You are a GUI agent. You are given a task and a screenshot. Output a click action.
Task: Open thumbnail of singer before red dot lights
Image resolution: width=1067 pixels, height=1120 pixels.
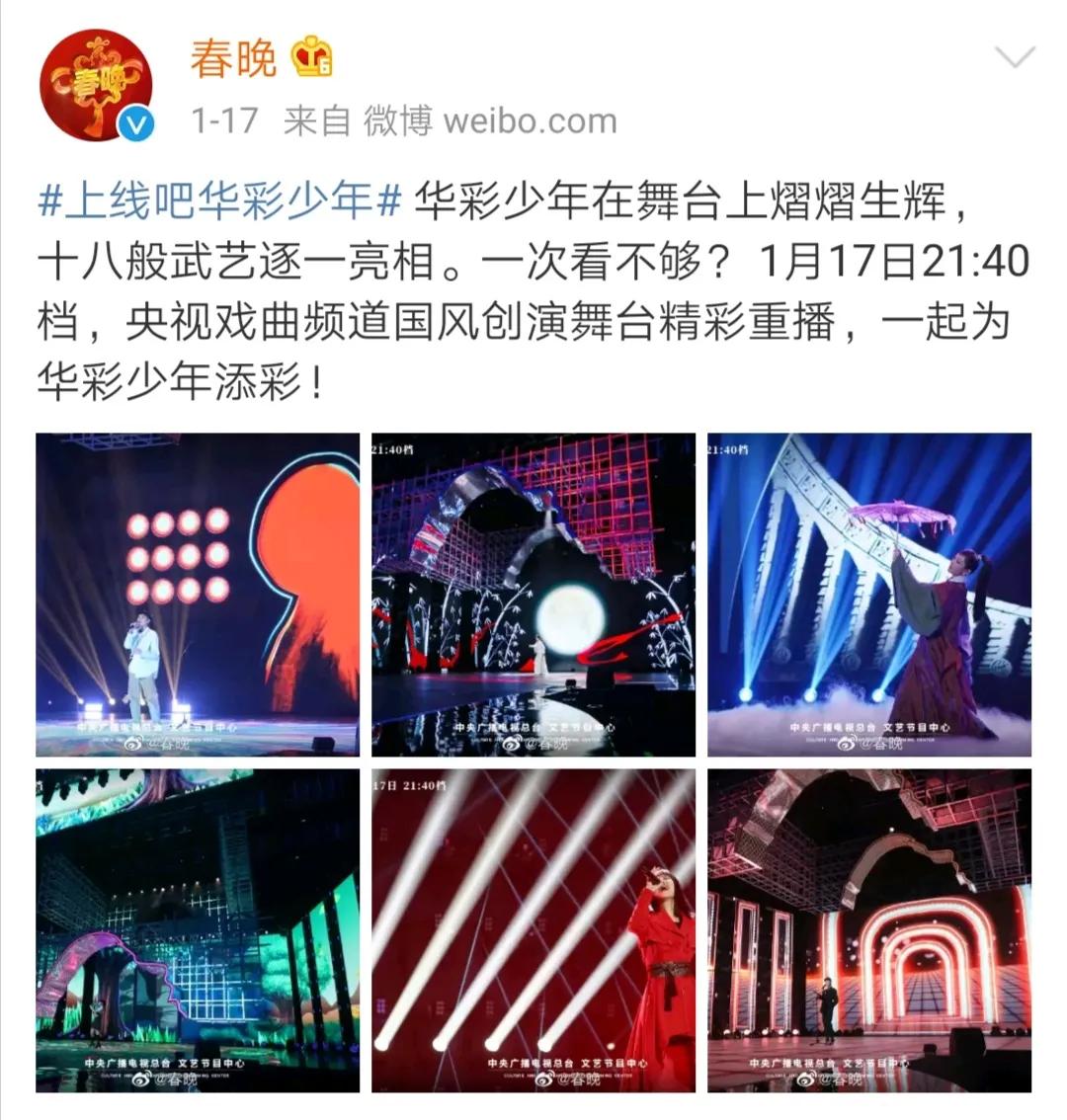pyautogui.click(x=198, y=593)
